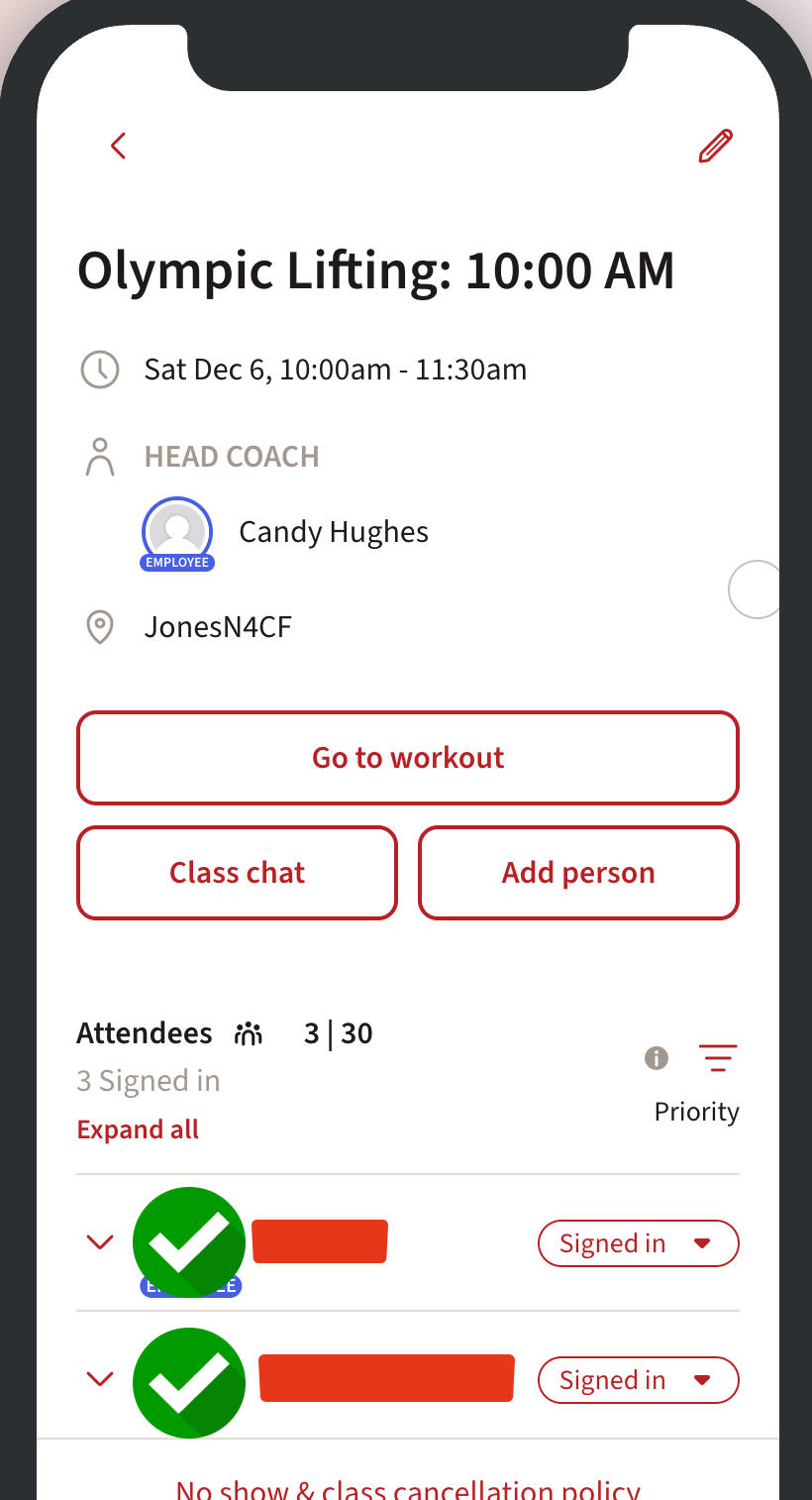Go back using the top arrow
This screenshot has width=812, height=1500.
(x=119, y=146)
